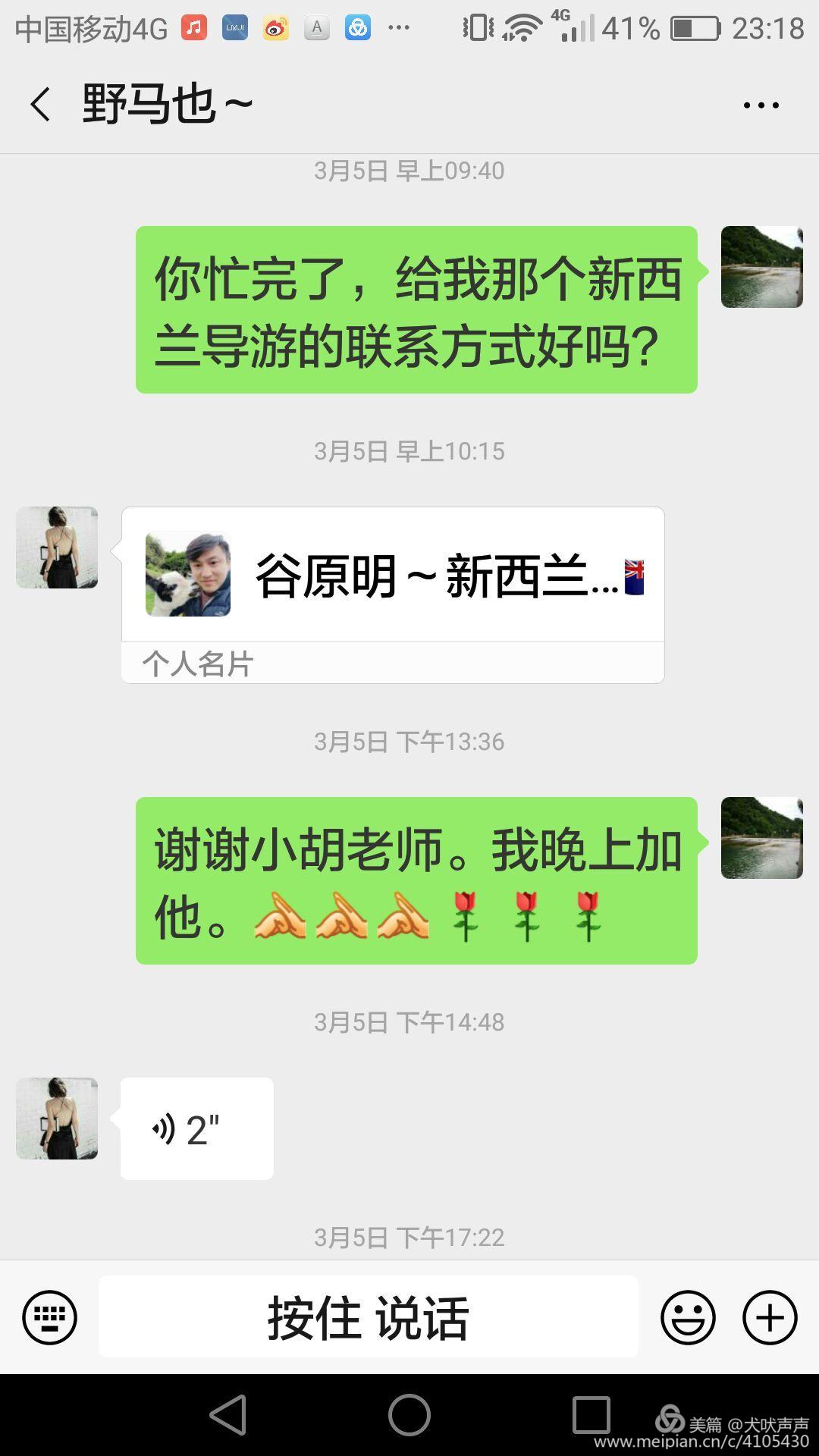The width and height of the screenshot is (819, 1456).
Task: Select the 个人名片 label on the card
Action: [199, 664]
